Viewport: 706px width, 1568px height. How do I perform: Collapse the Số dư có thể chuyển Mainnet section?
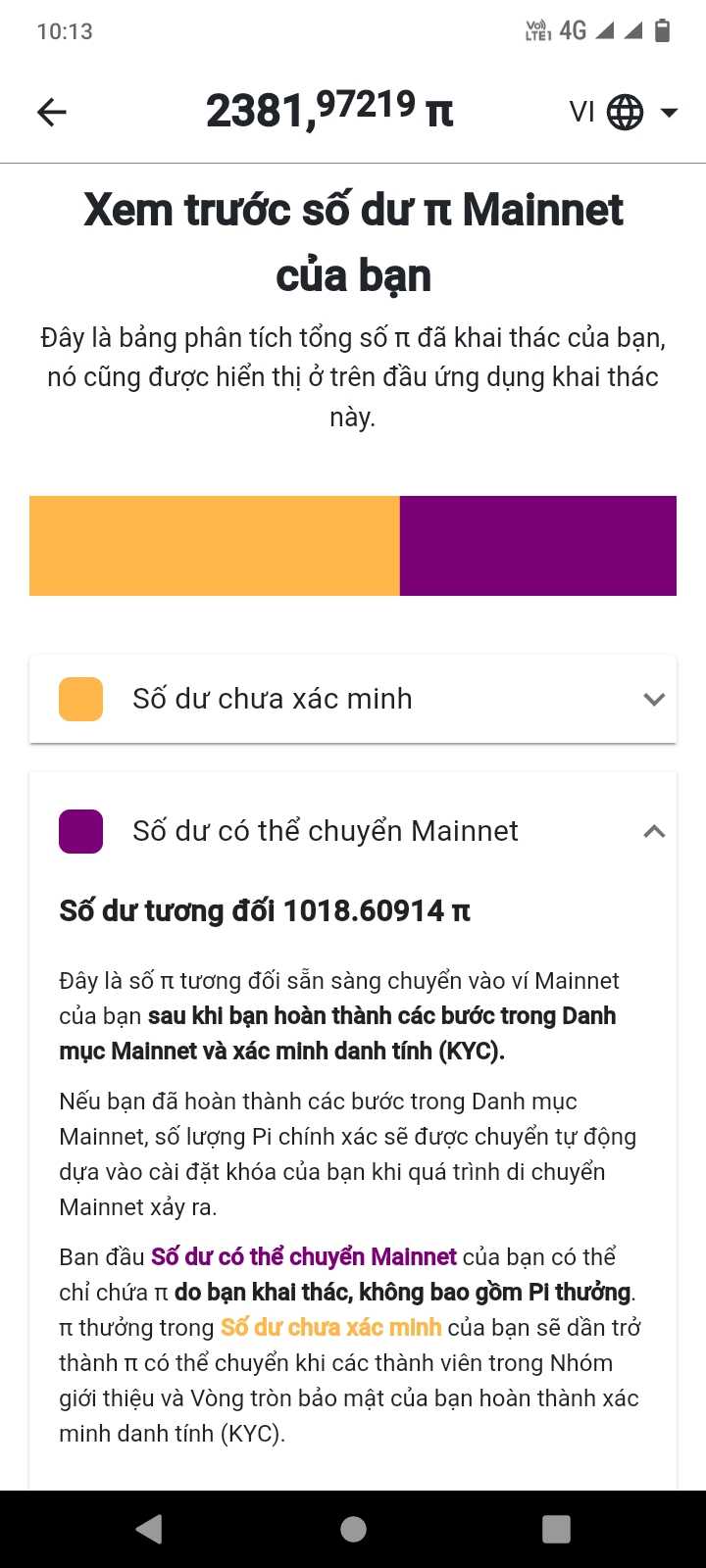point(653,831)
